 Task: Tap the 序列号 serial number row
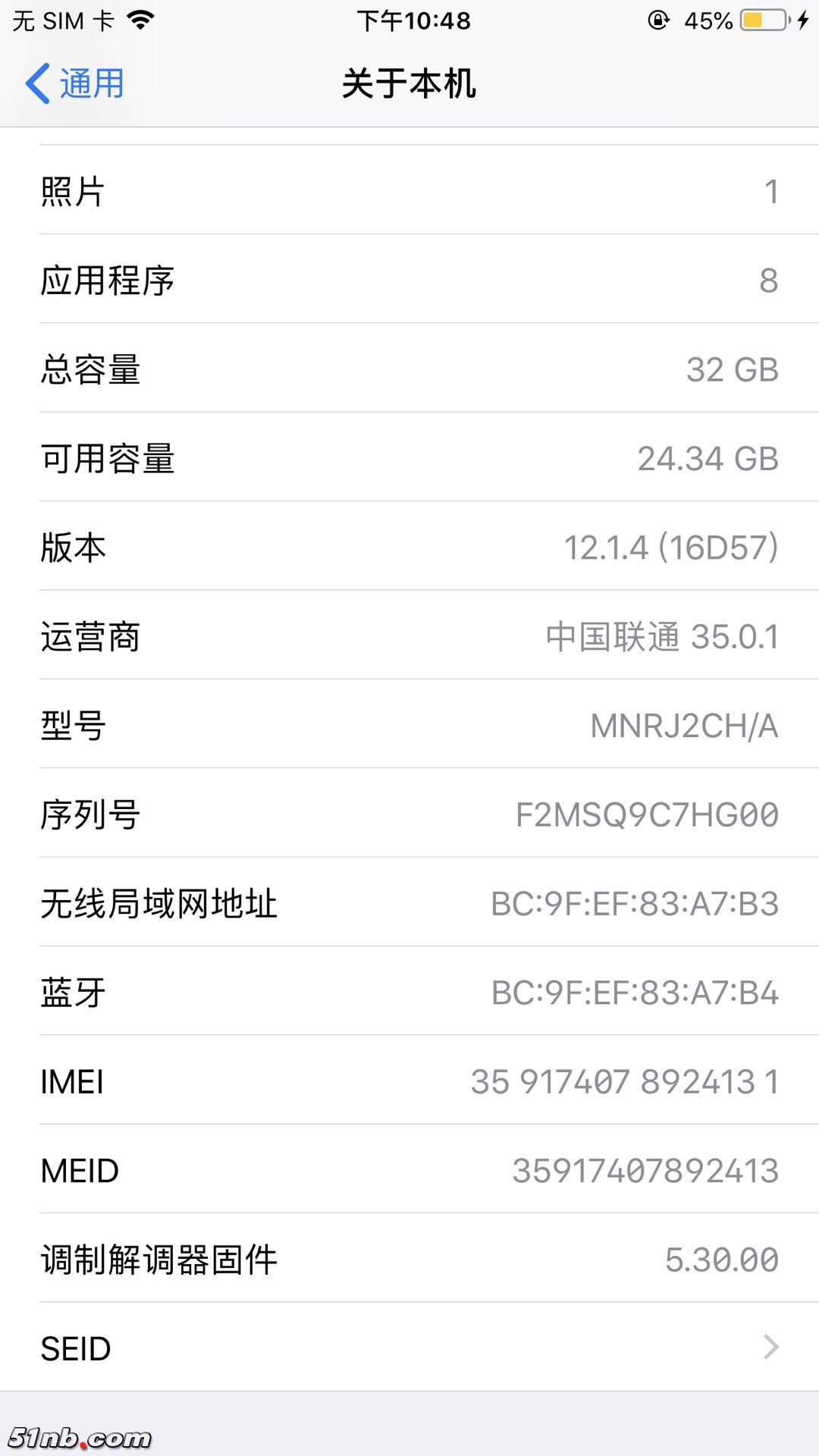coord(409,814)
